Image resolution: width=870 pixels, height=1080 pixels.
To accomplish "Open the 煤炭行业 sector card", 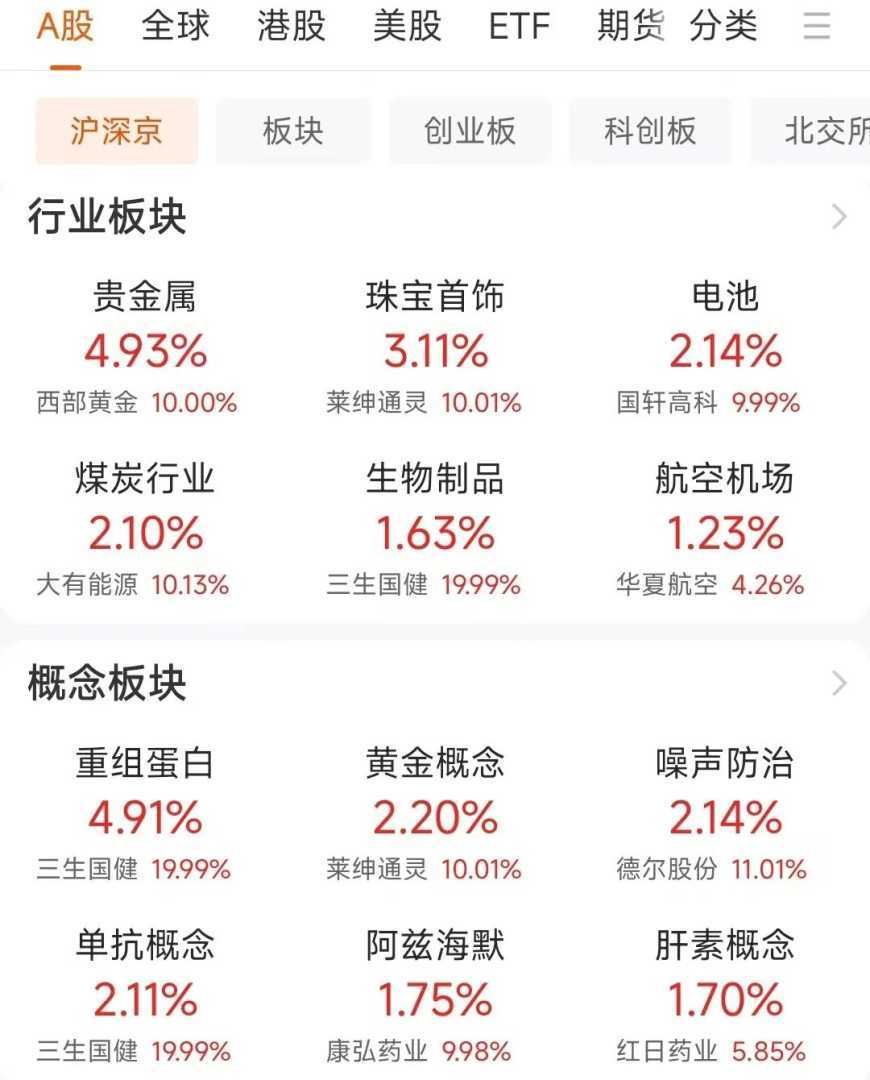I will pyautogui.click(x=145, y=532).
